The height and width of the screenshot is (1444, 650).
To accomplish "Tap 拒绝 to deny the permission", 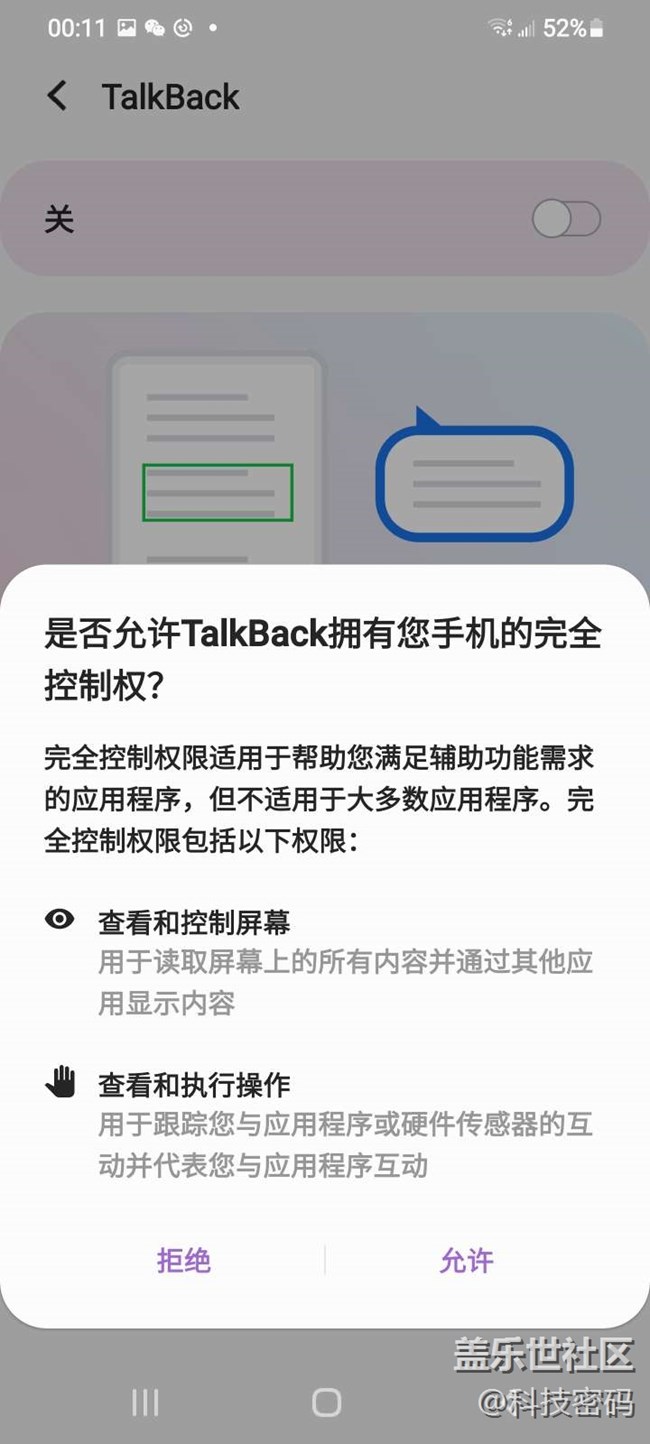I will tap(184, 1260).
